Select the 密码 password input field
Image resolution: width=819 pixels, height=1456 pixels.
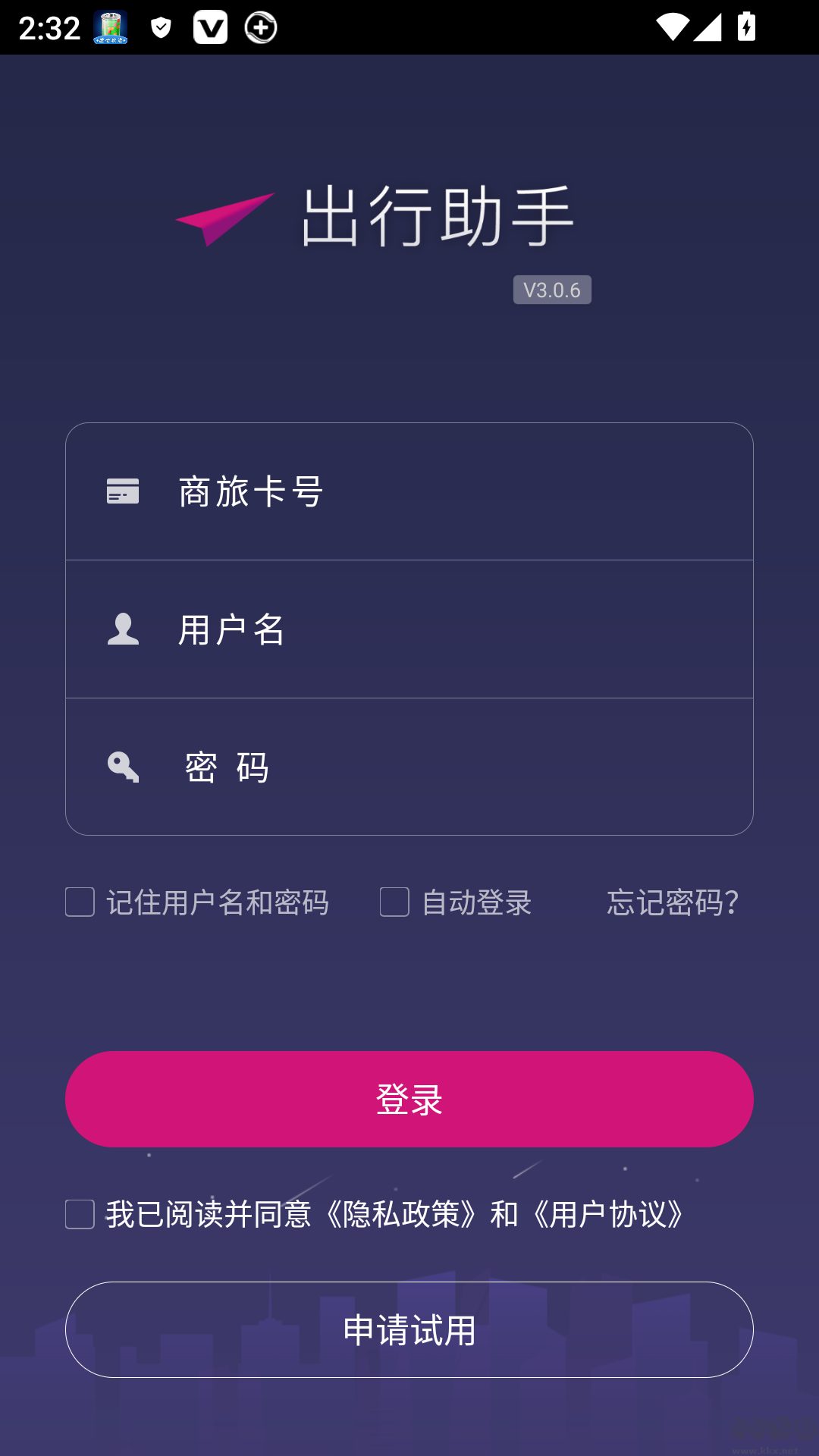409,767
